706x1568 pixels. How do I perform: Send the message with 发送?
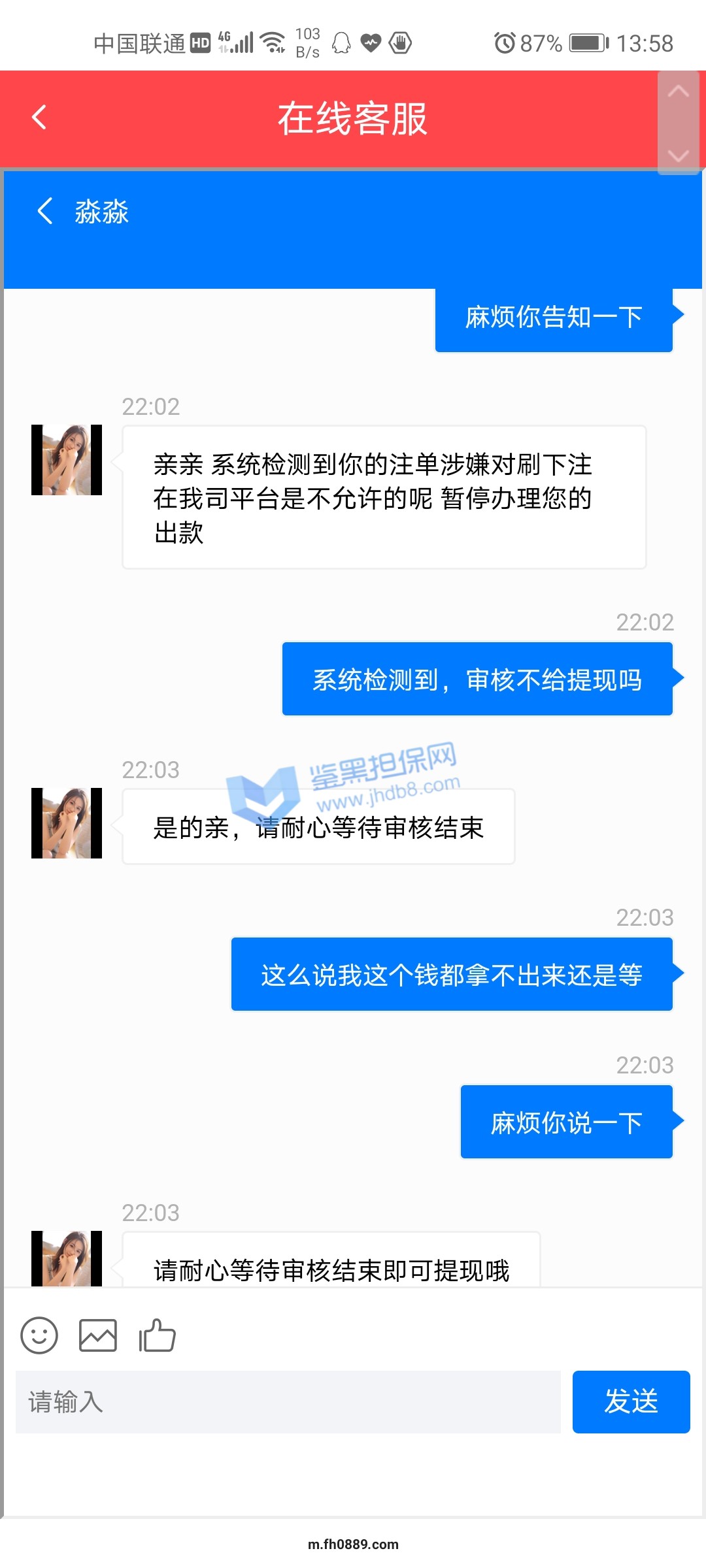[631, 1402]
